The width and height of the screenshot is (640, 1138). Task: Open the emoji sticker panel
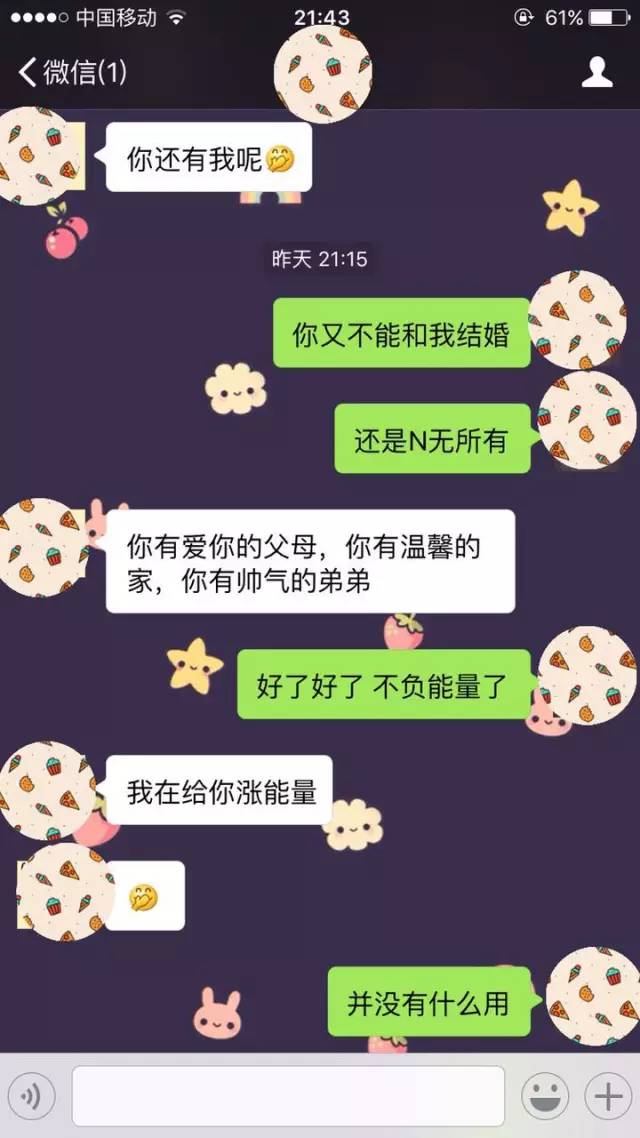coord(545,1098)
